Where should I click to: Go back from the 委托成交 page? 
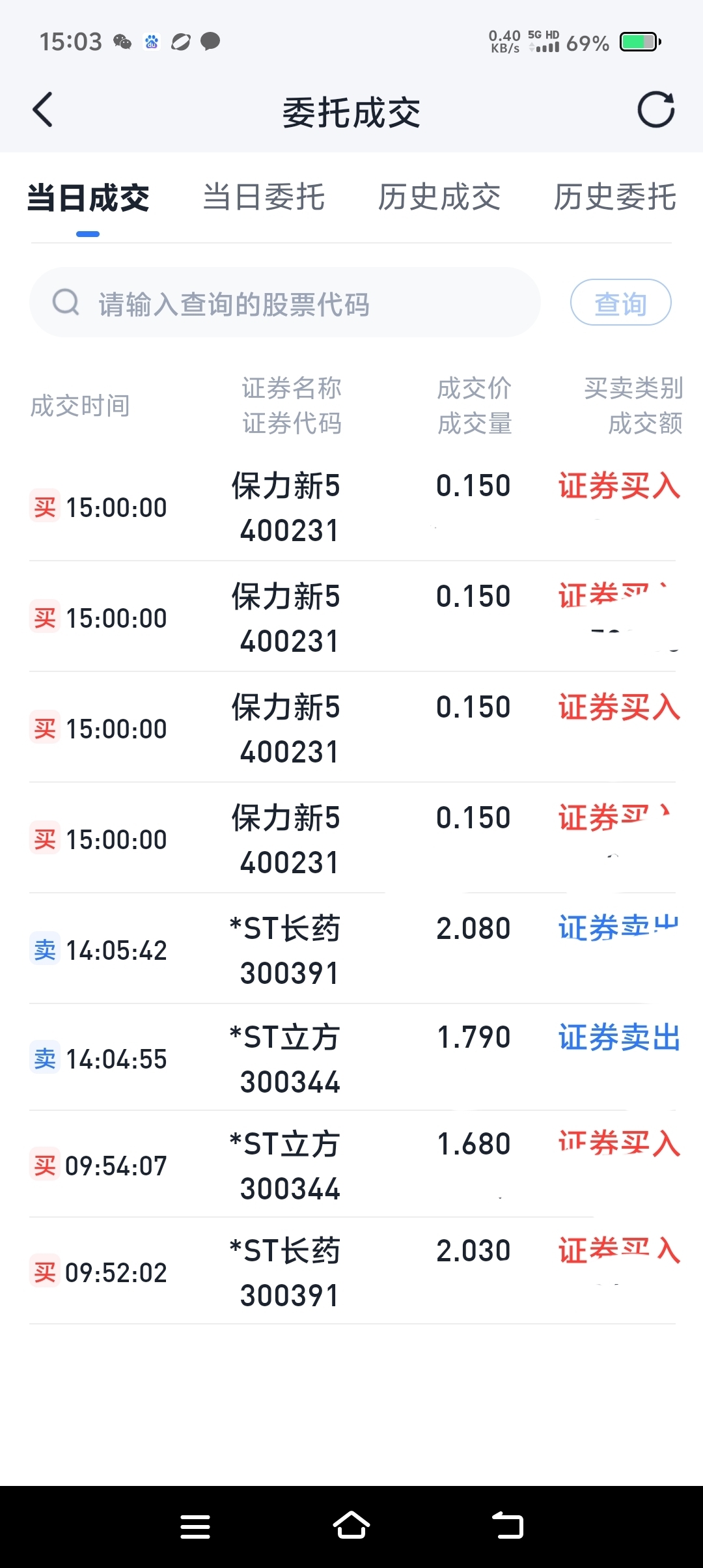(x=43, y=109)
